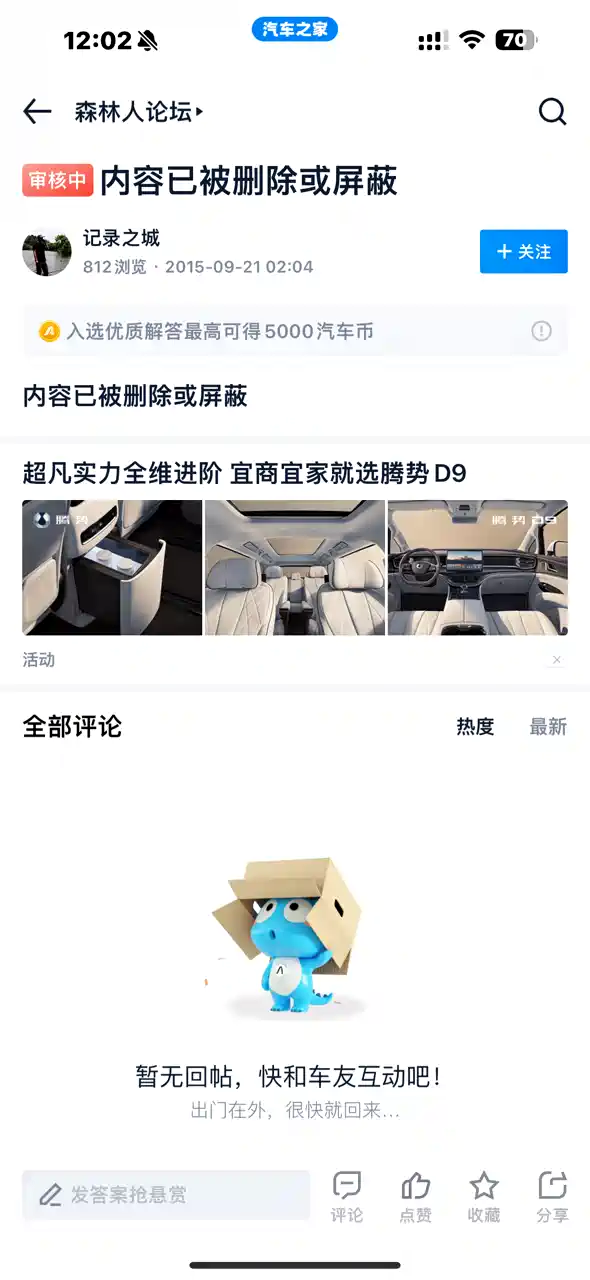Save the post with 收藏 star
The height and width of the screenshot is (1280, 590).
484,1198
